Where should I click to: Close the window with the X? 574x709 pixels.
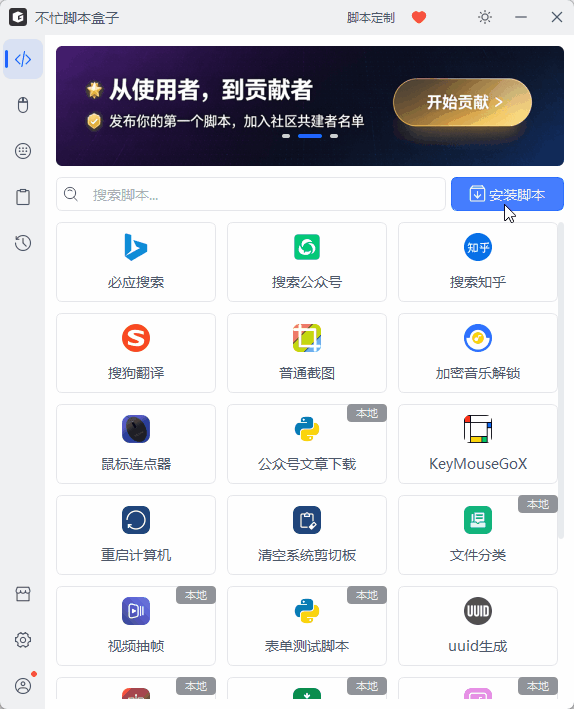coord(557,17)
